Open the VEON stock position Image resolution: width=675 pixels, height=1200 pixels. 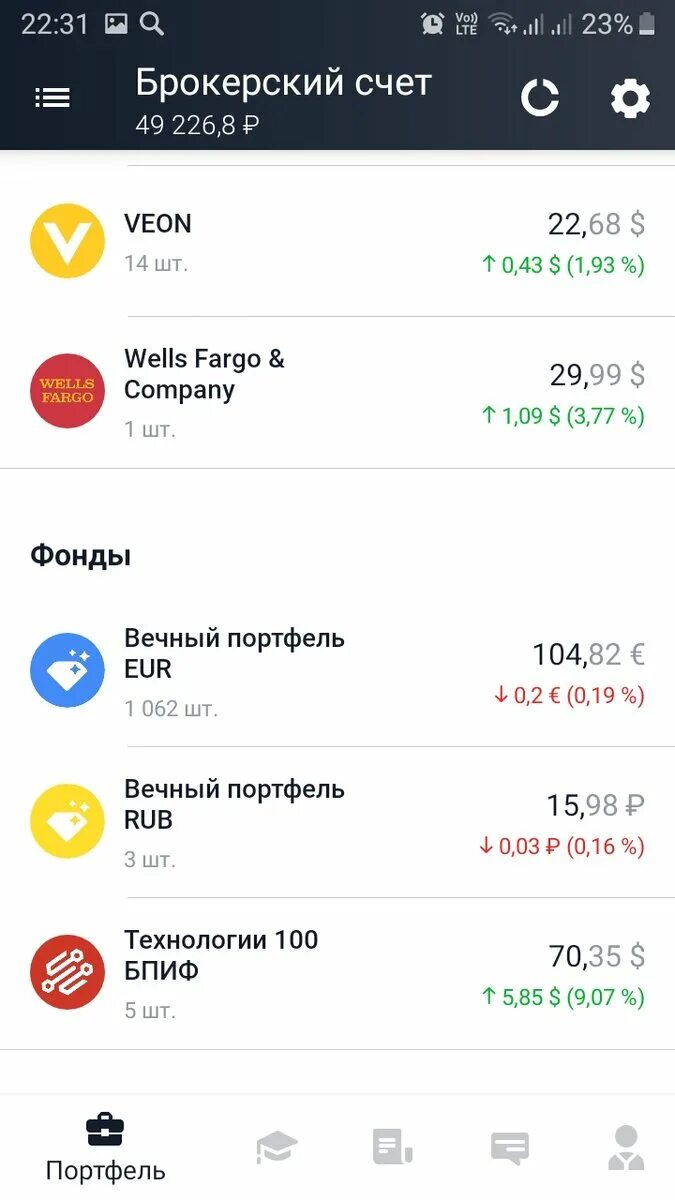337,242
